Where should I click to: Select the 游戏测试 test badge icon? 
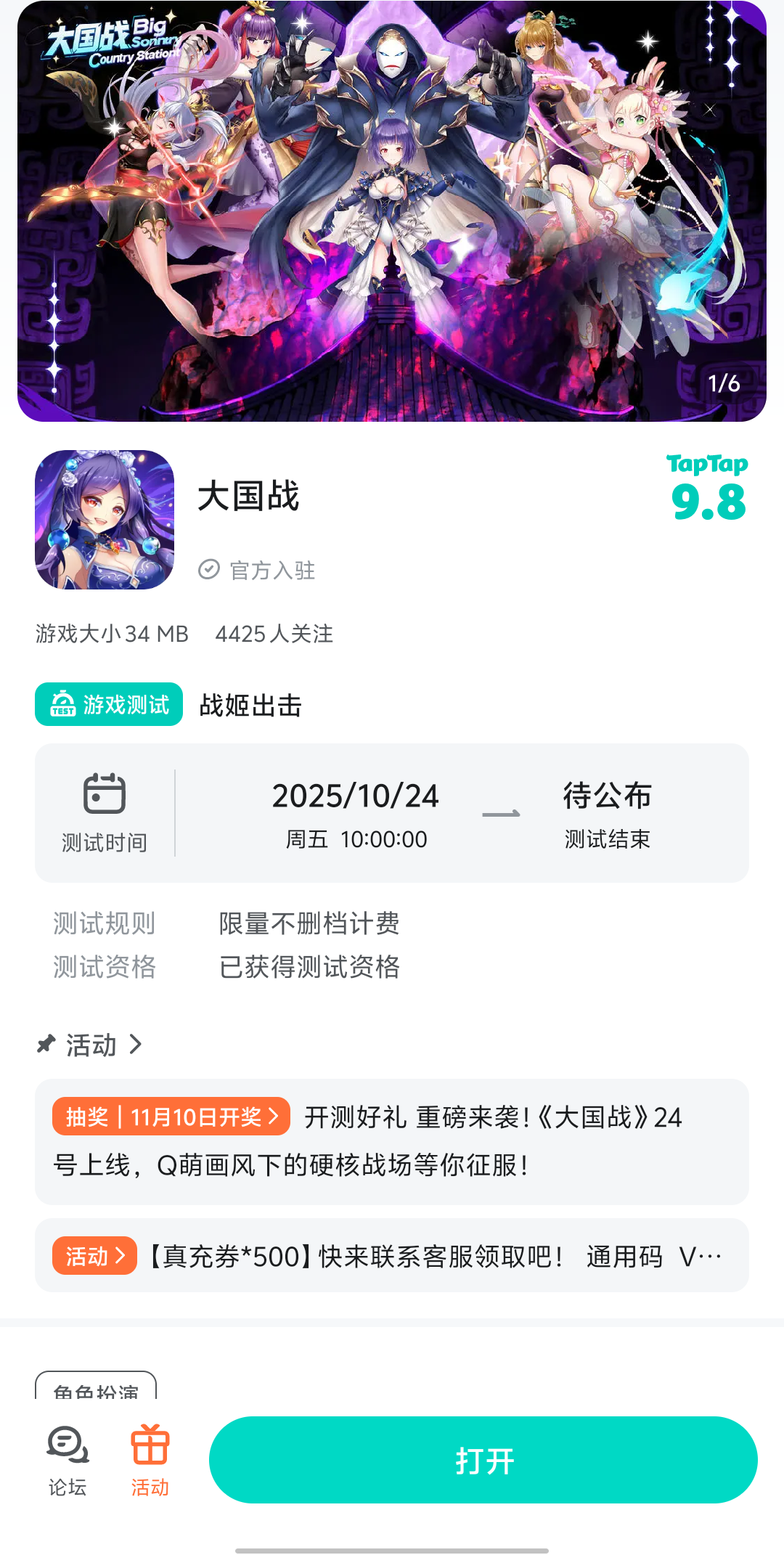64,703
